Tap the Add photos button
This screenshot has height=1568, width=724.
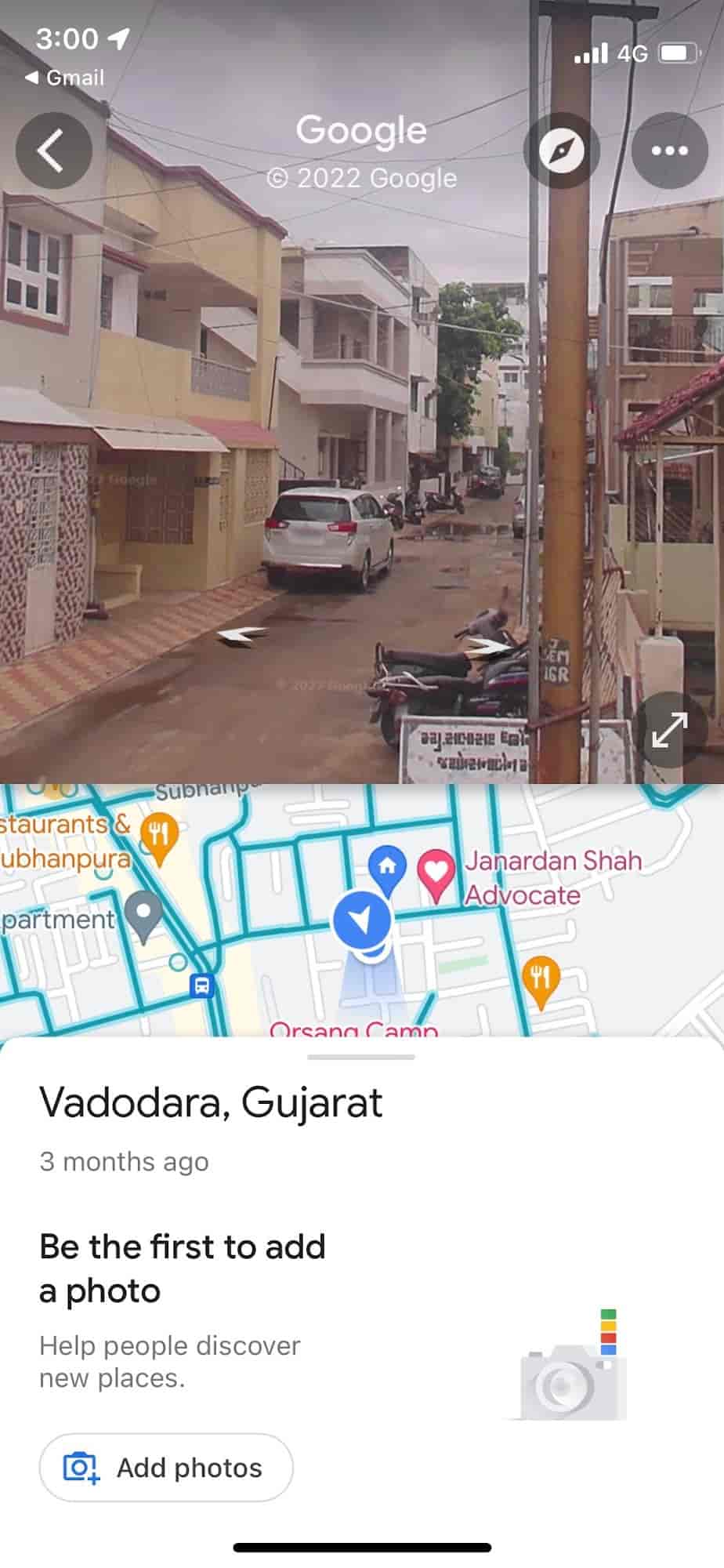coord(165,1468)
